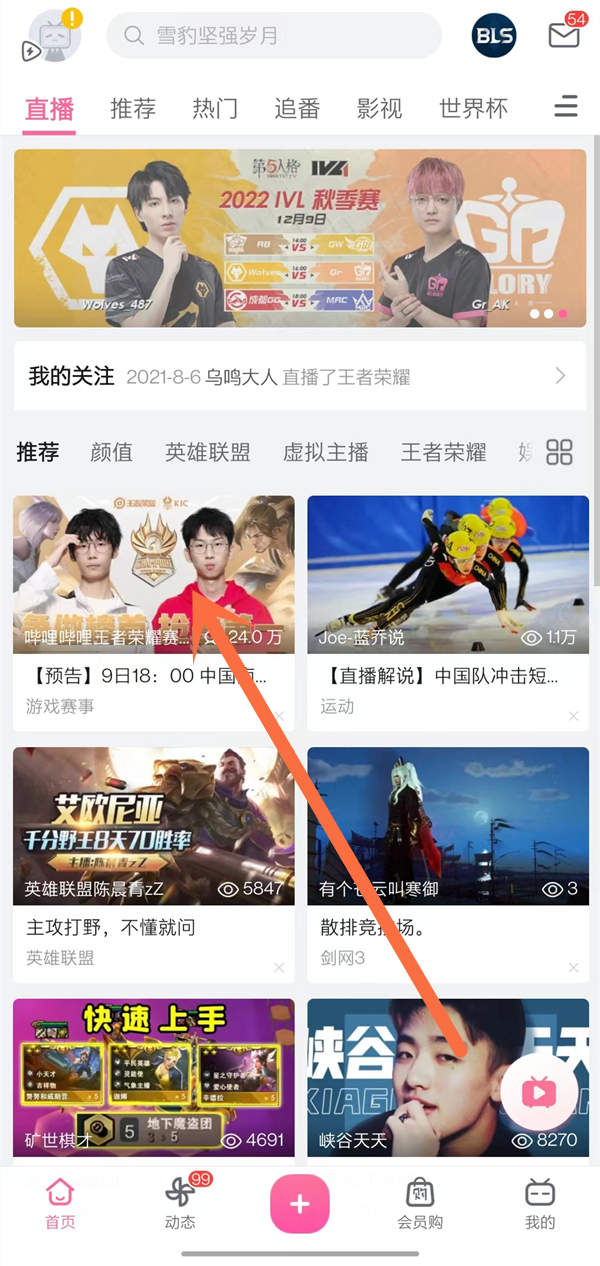
Task: Open the 我的关注 row
Action: (300, 376)
